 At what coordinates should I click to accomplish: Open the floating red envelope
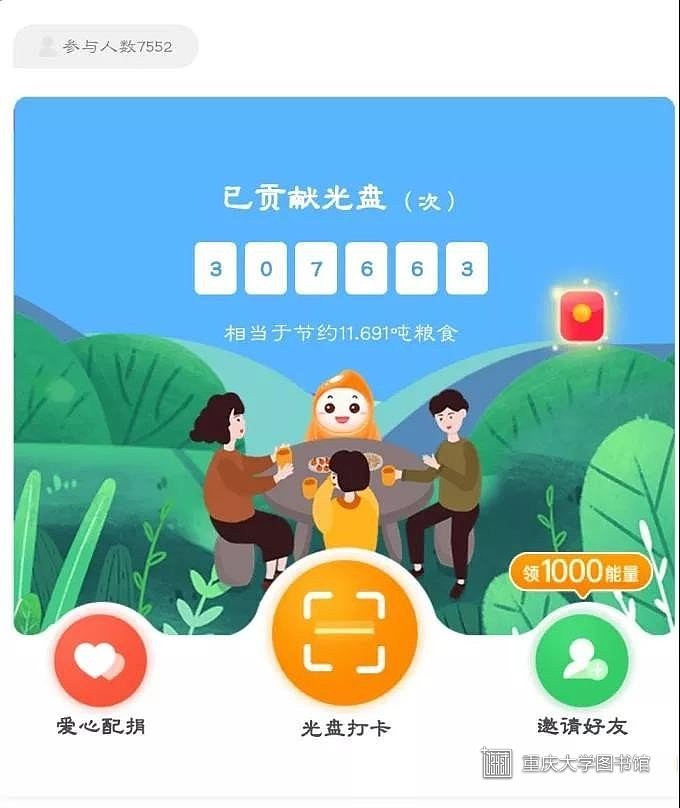(x=581, y=317)
